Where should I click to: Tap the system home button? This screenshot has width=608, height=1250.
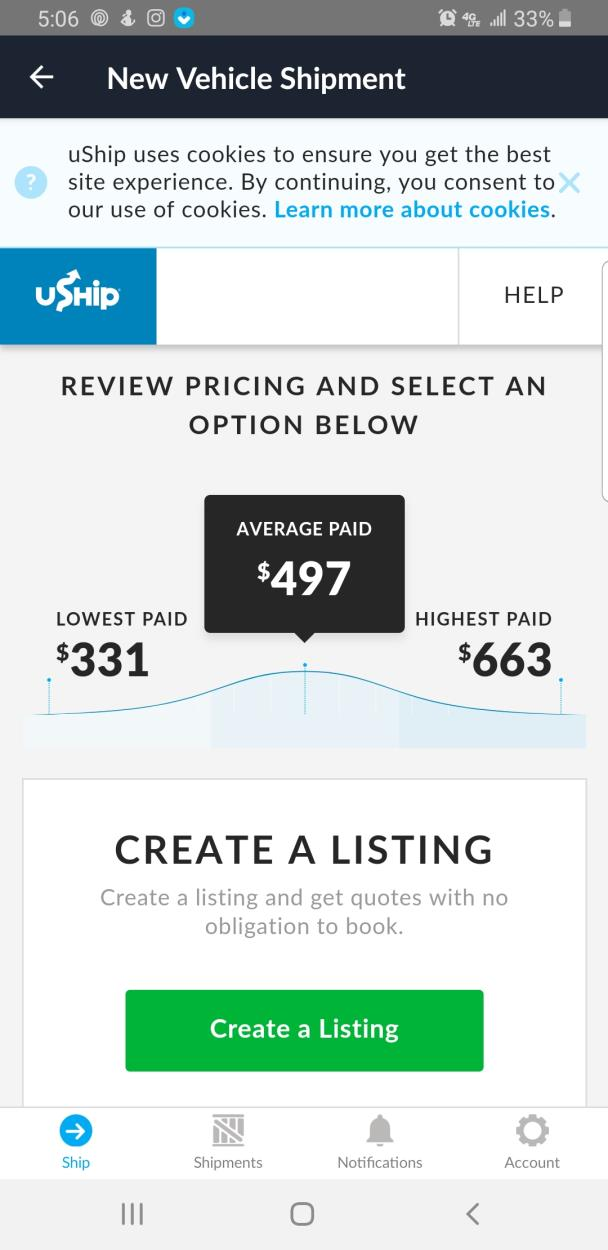302,1214
